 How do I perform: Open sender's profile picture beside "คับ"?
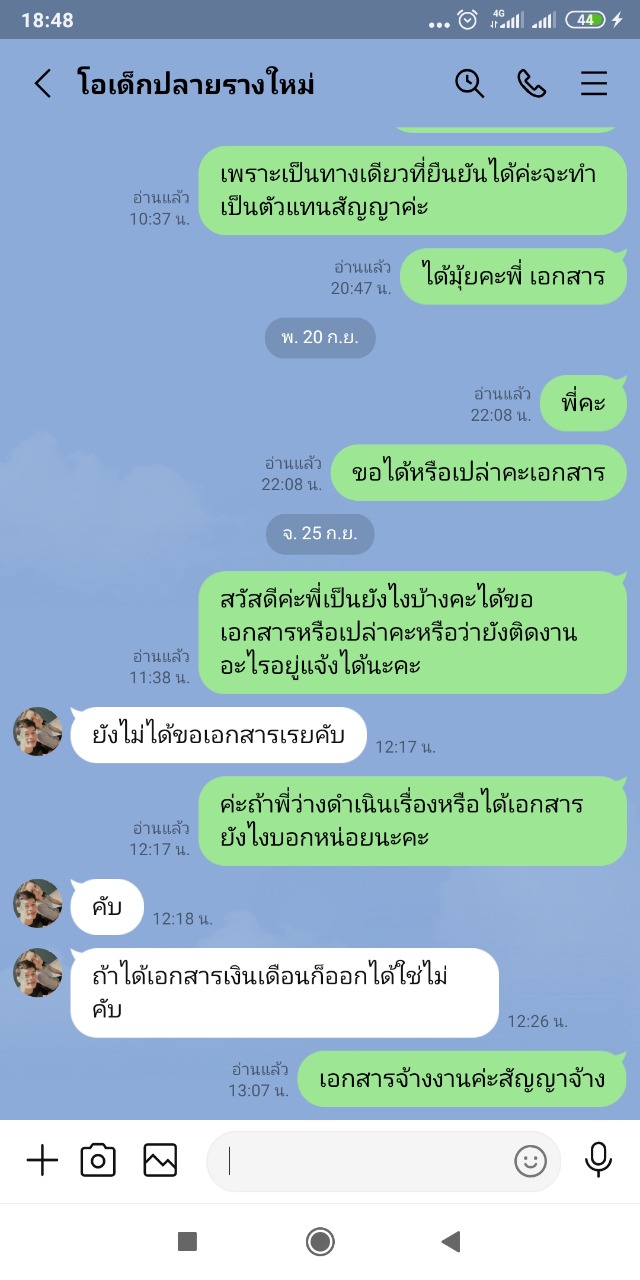click(38, 903)
